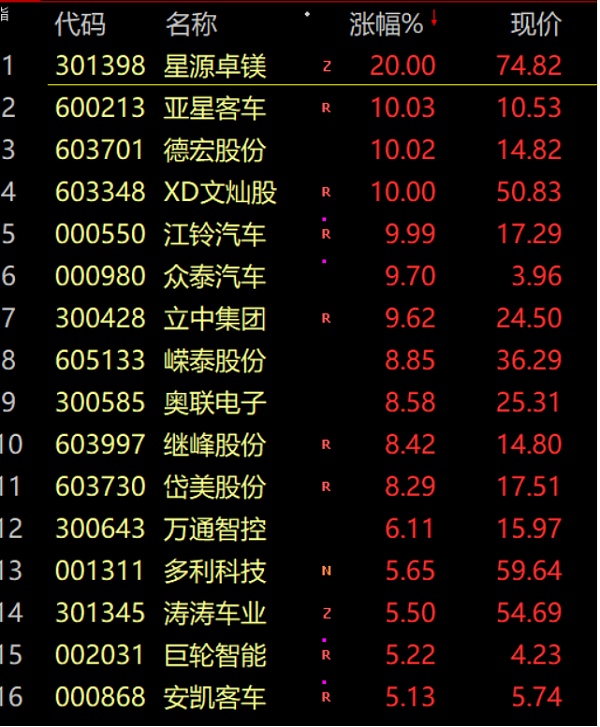Select the 安凯客车 row
The width and height of the screenshot is (600, 727).
[x=215, y=697]
